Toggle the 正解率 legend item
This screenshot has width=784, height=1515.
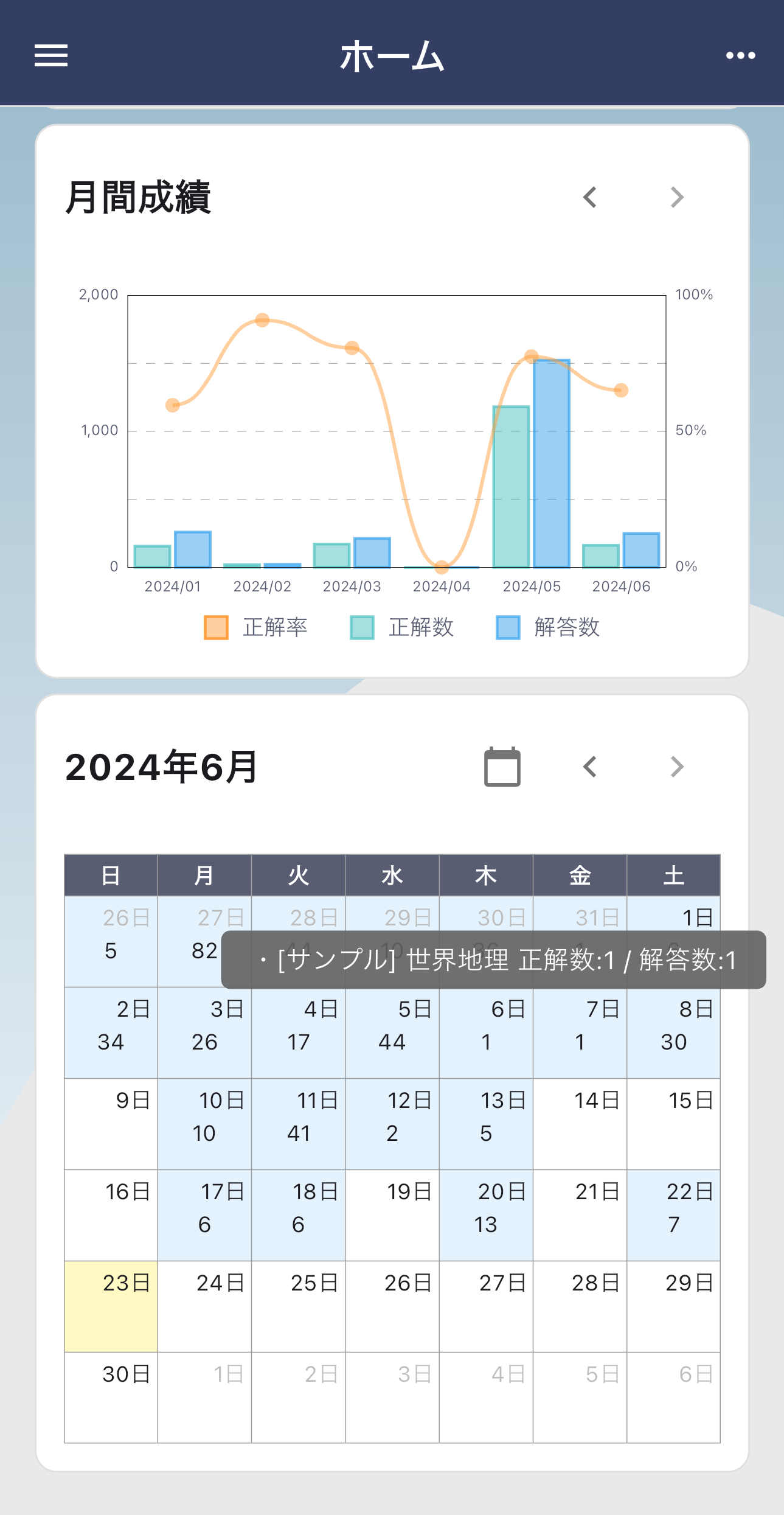tap(255, 627)
